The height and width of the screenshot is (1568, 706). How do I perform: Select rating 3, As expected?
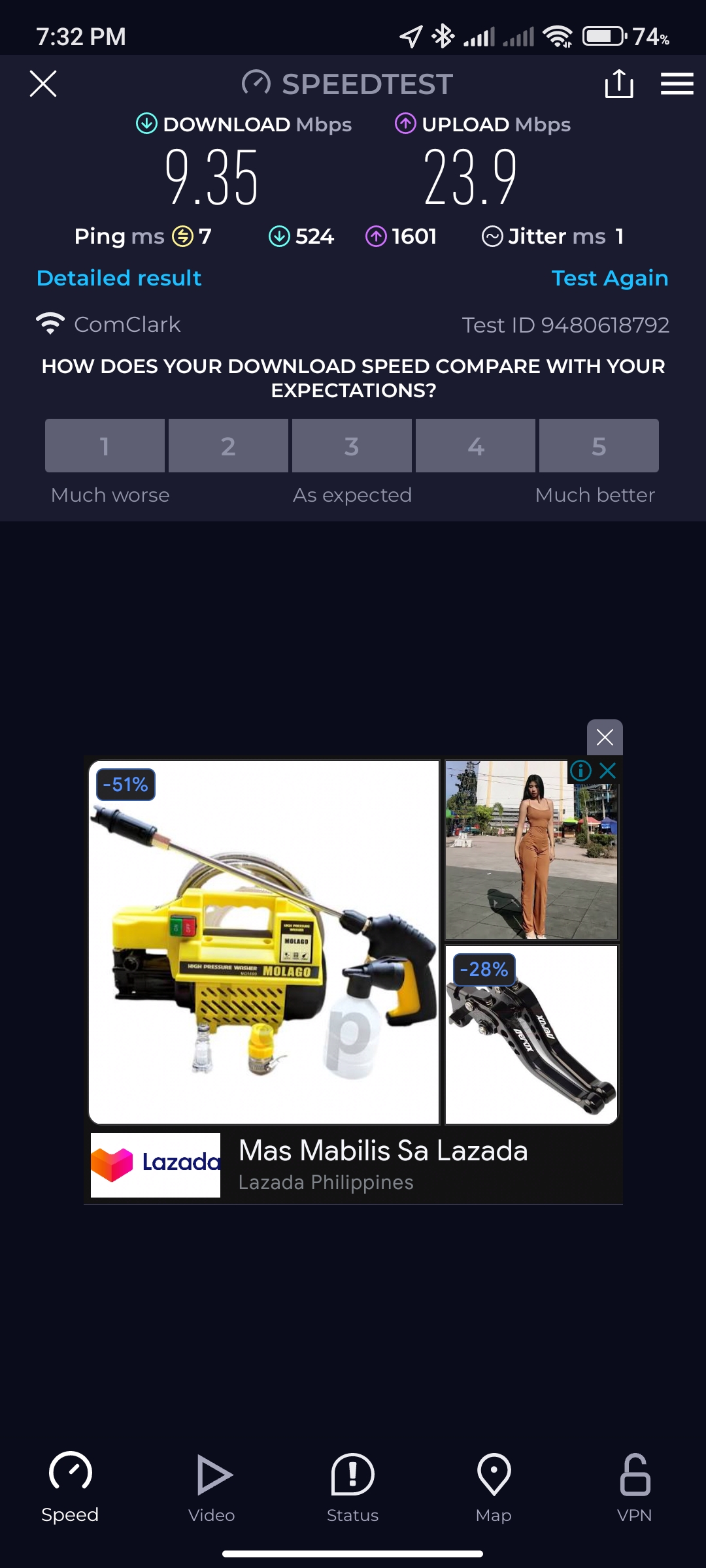coord(352,446)
